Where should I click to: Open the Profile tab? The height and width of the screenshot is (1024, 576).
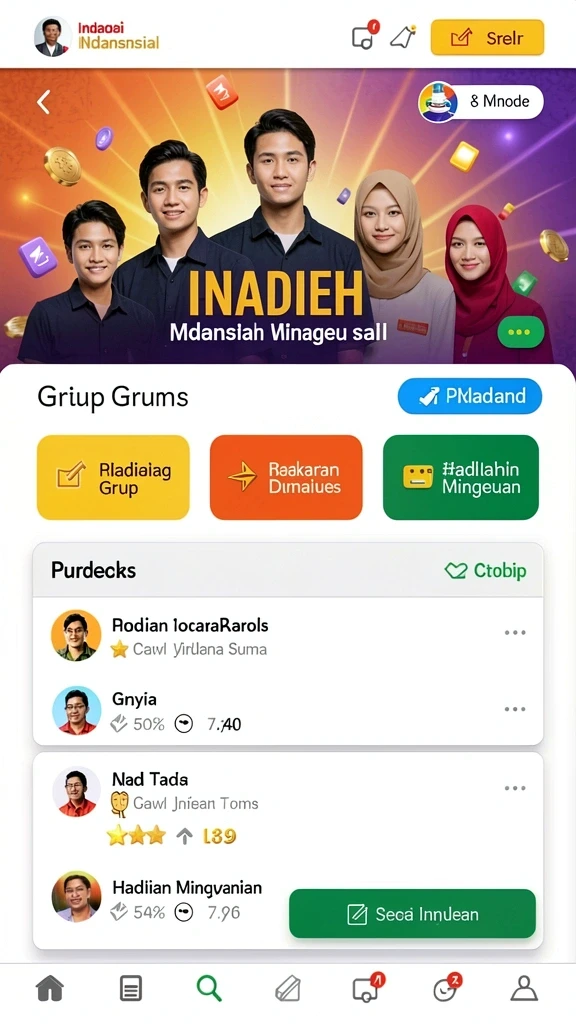click(x=524, y=989)
